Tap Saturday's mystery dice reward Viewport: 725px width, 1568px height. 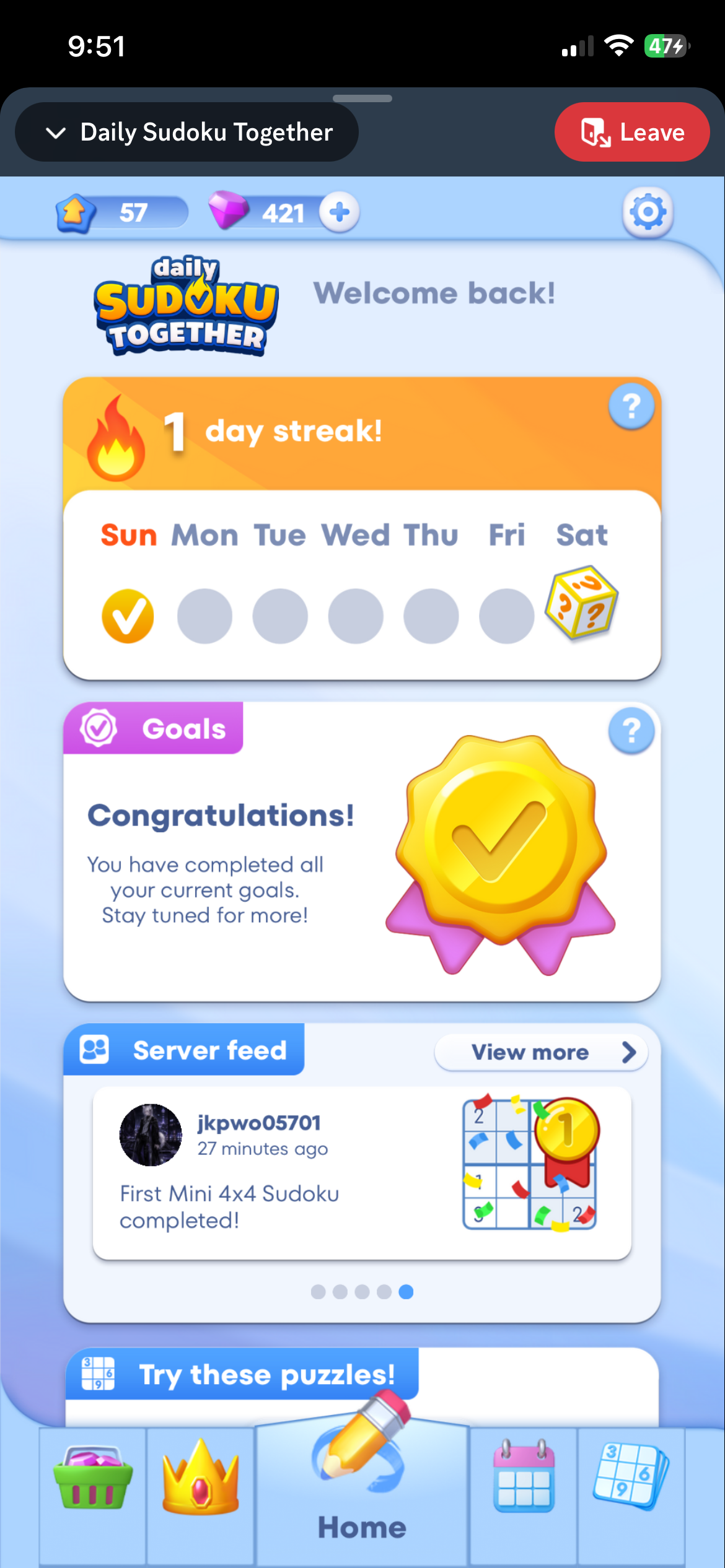click(581, 602)
